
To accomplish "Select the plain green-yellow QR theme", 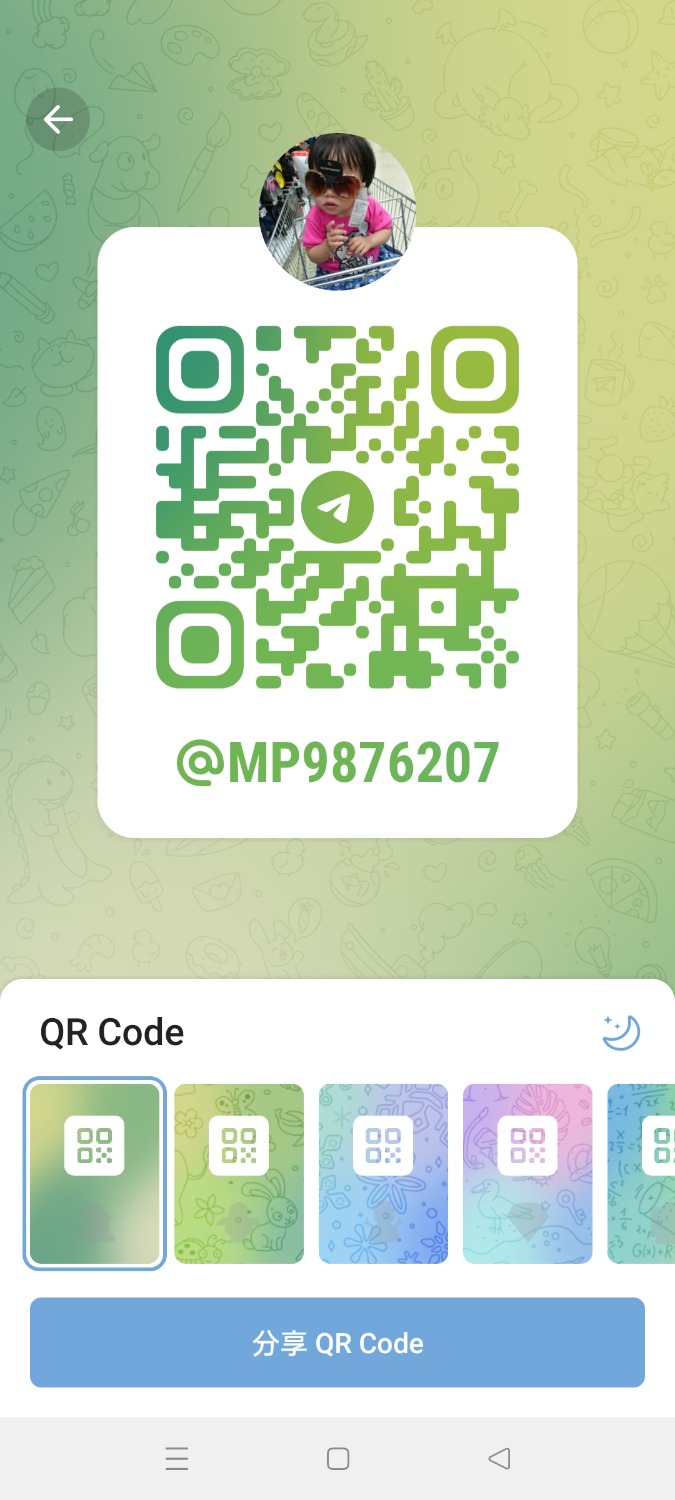I will coord(95,1173).
